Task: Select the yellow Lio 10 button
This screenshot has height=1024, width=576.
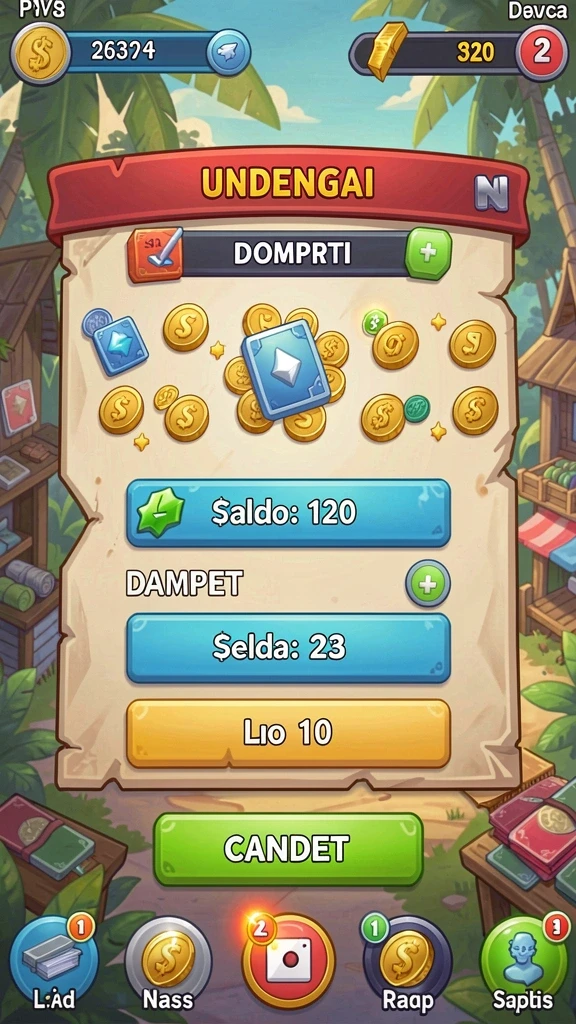Action: [288, 734]
